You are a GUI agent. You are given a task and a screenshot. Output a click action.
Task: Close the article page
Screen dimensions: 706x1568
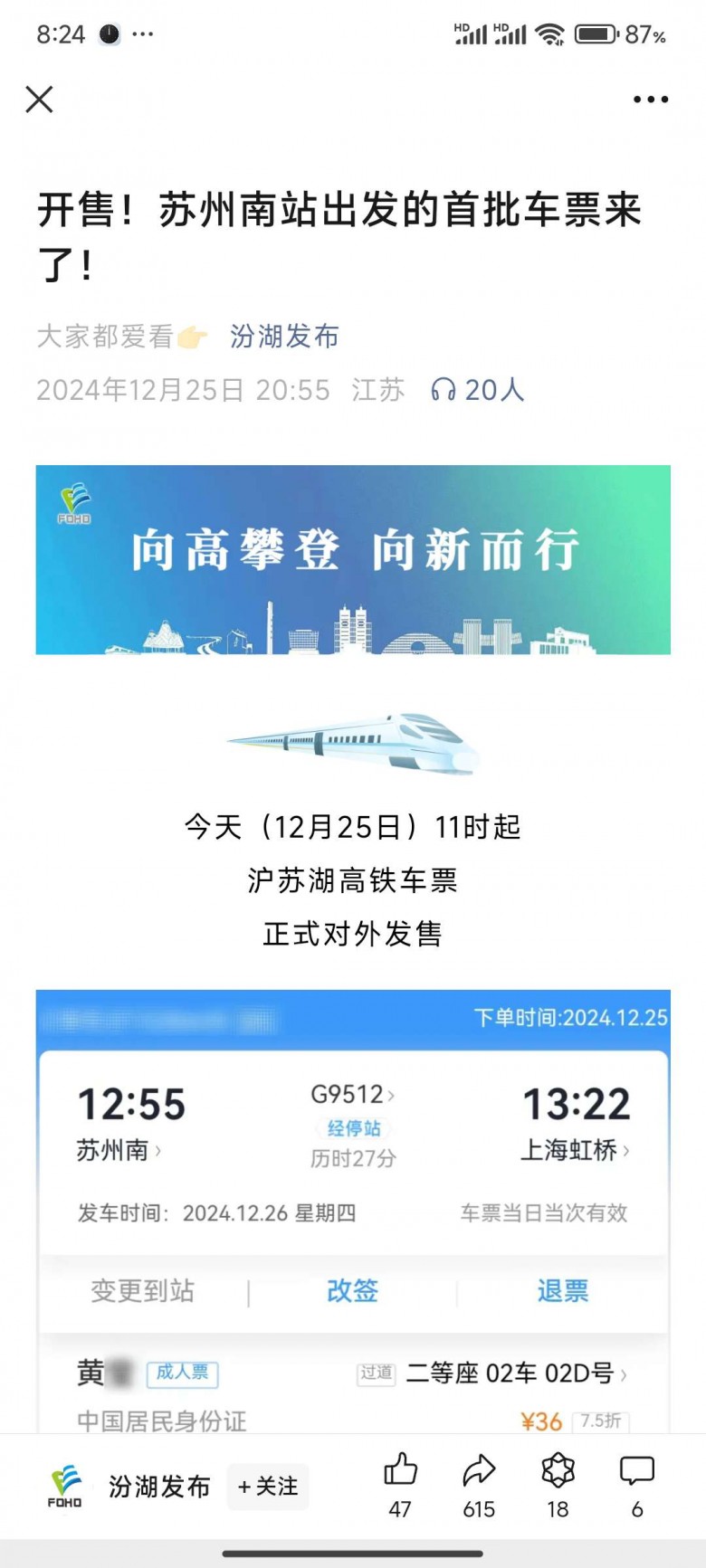39,100
